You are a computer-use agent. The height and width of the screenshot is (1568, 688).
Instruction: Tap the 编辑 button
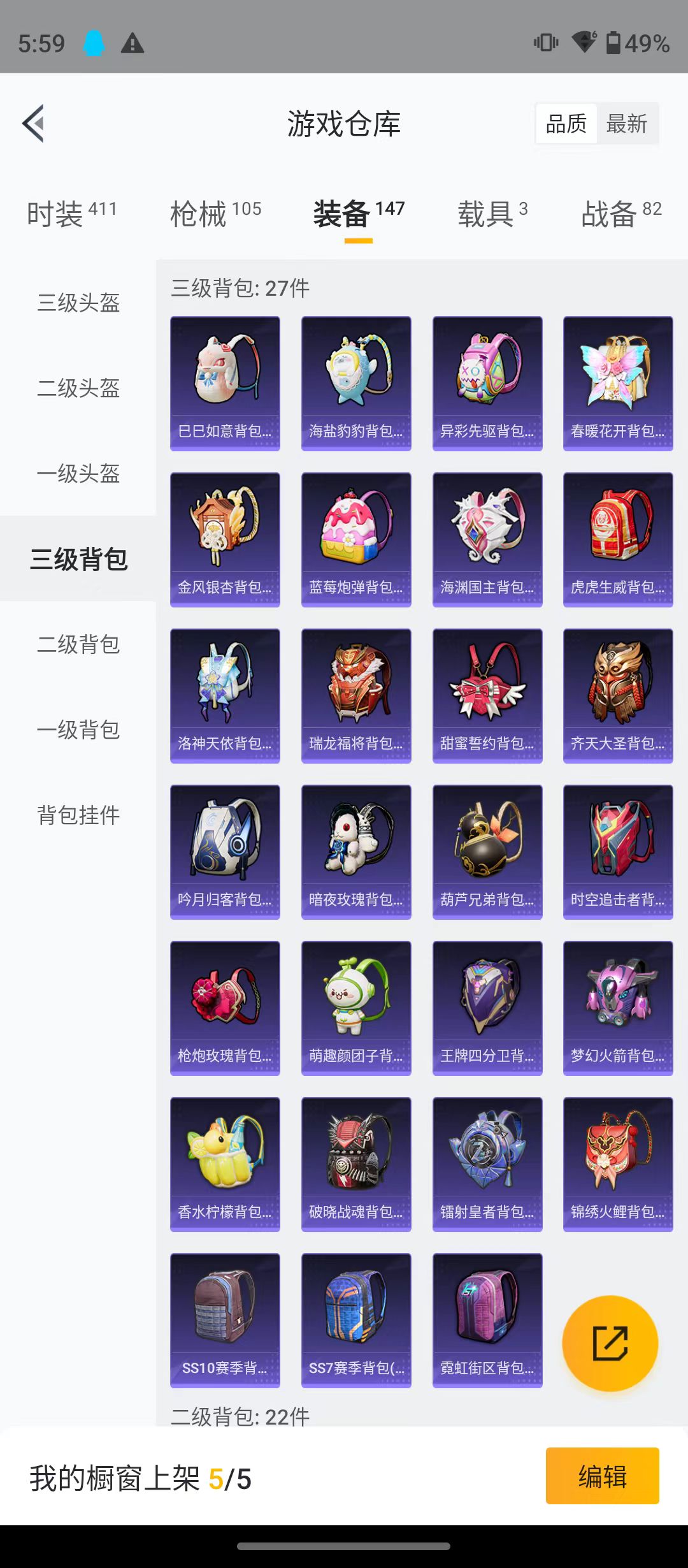[x=602, y=1476]
